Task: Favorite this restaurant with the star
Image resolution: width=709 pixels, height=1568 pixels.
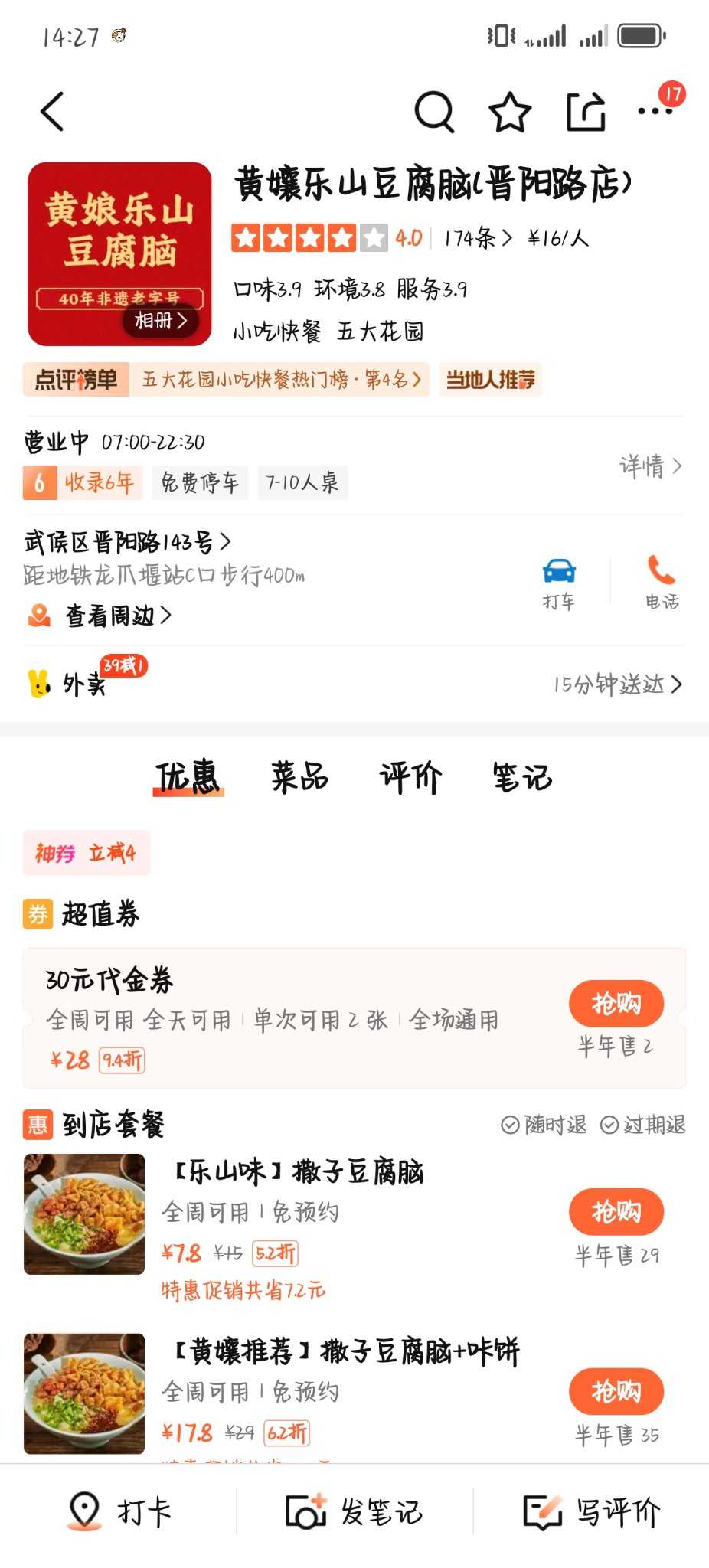Action: pos(510,112)
